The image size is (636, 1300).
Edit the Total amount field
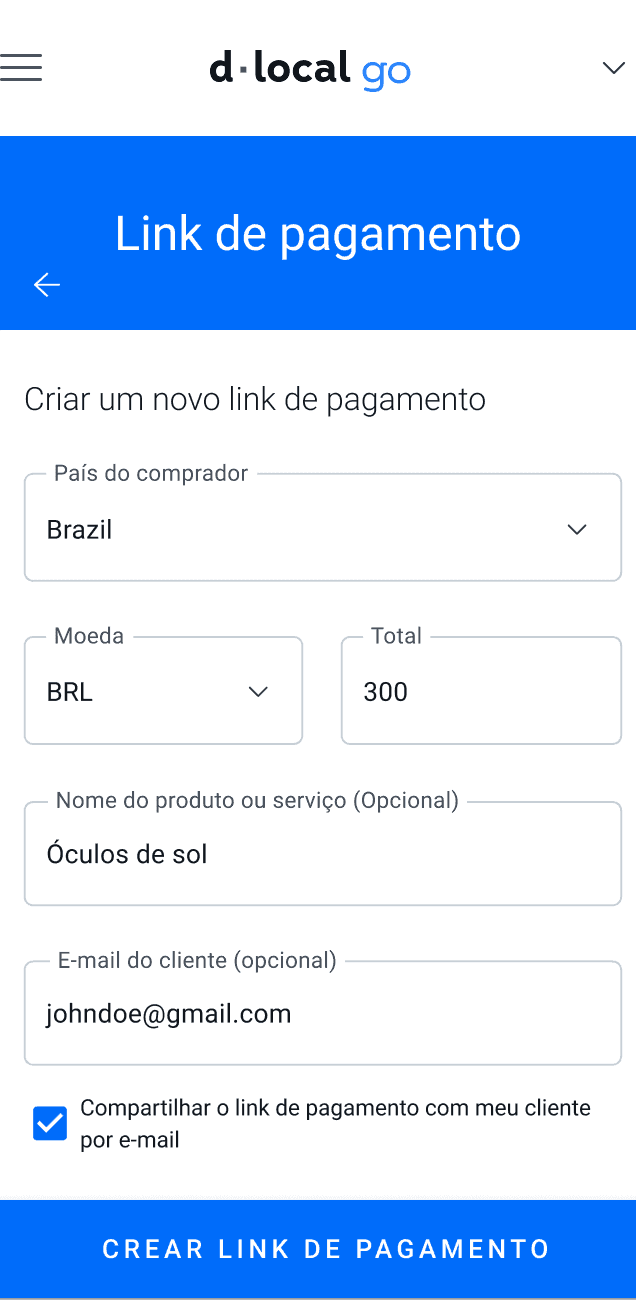point(481,691)
